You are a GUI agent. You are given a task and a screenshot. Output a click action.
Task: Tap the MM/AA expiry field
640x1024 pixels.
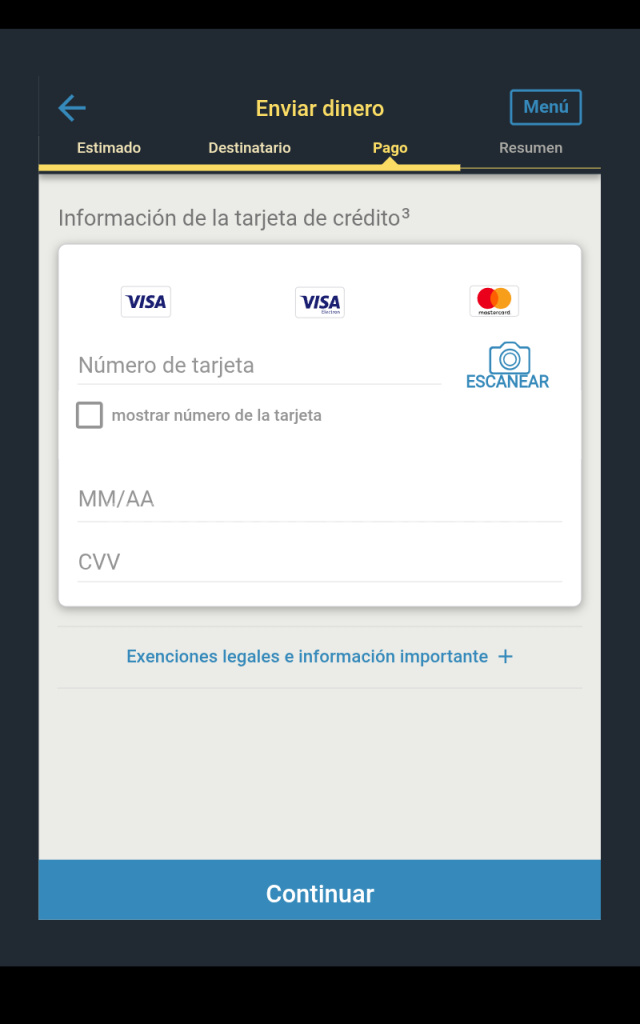coord(319,500)
